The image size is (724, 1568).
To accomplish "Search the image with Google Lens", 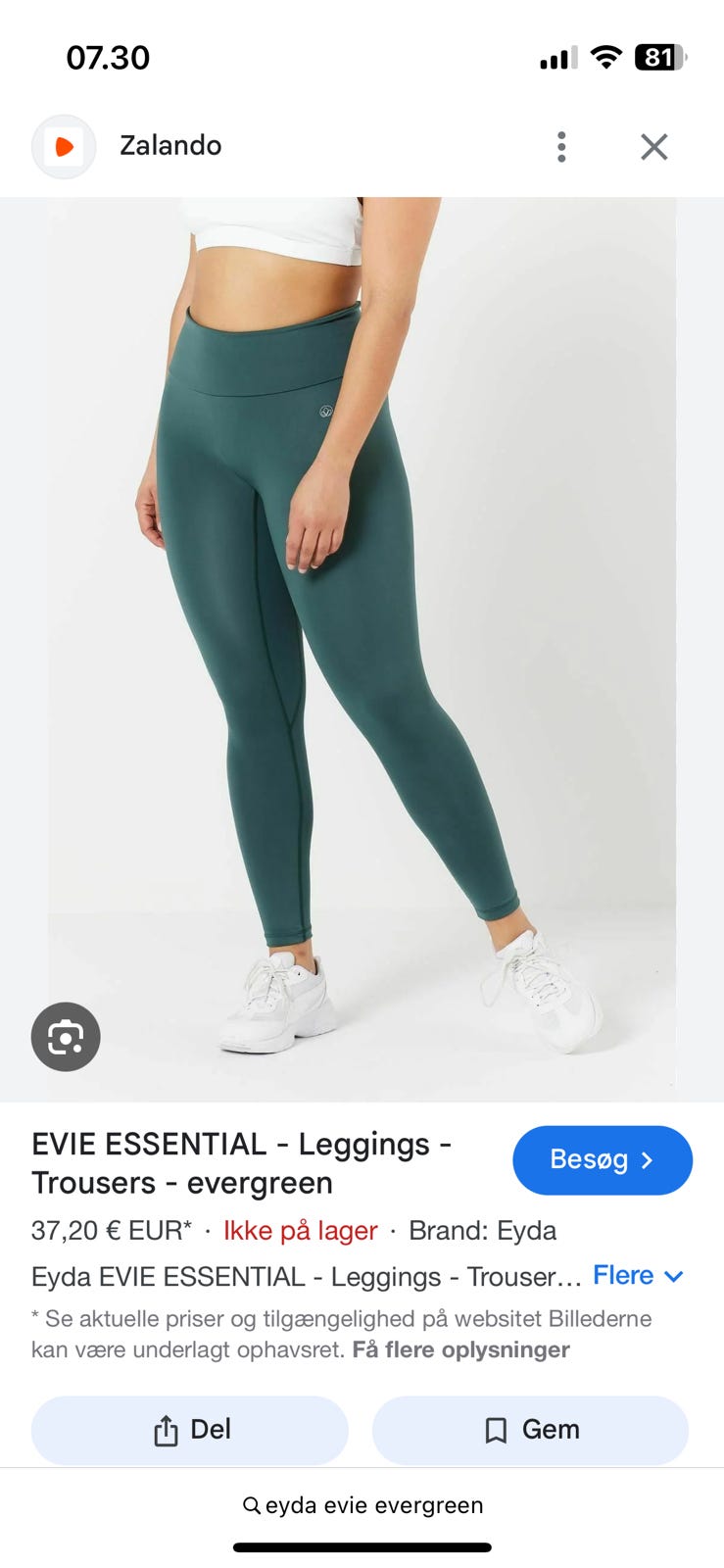I will coord(66,1037).
